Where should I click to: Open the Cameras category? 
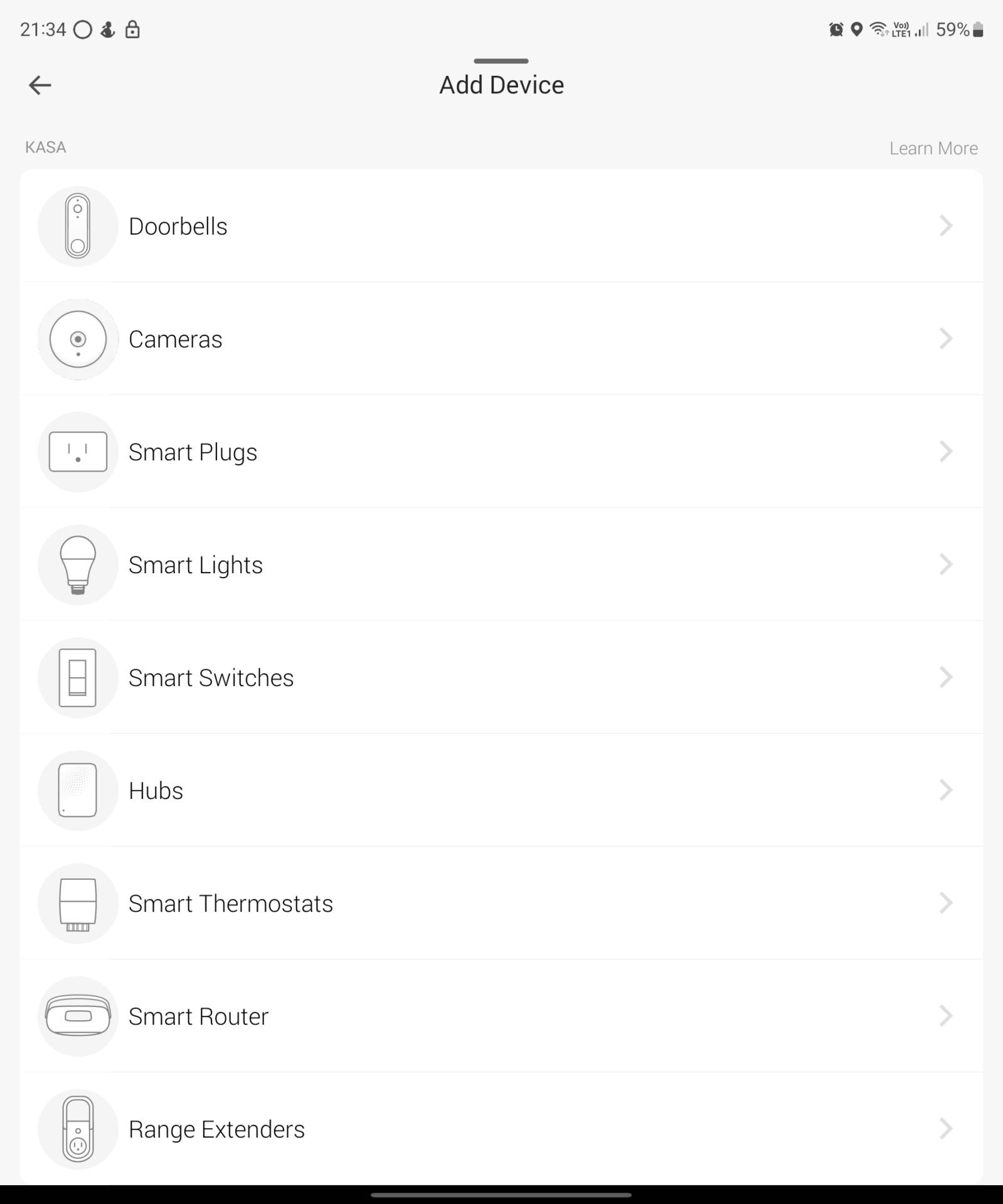click(x=501, y=339)
